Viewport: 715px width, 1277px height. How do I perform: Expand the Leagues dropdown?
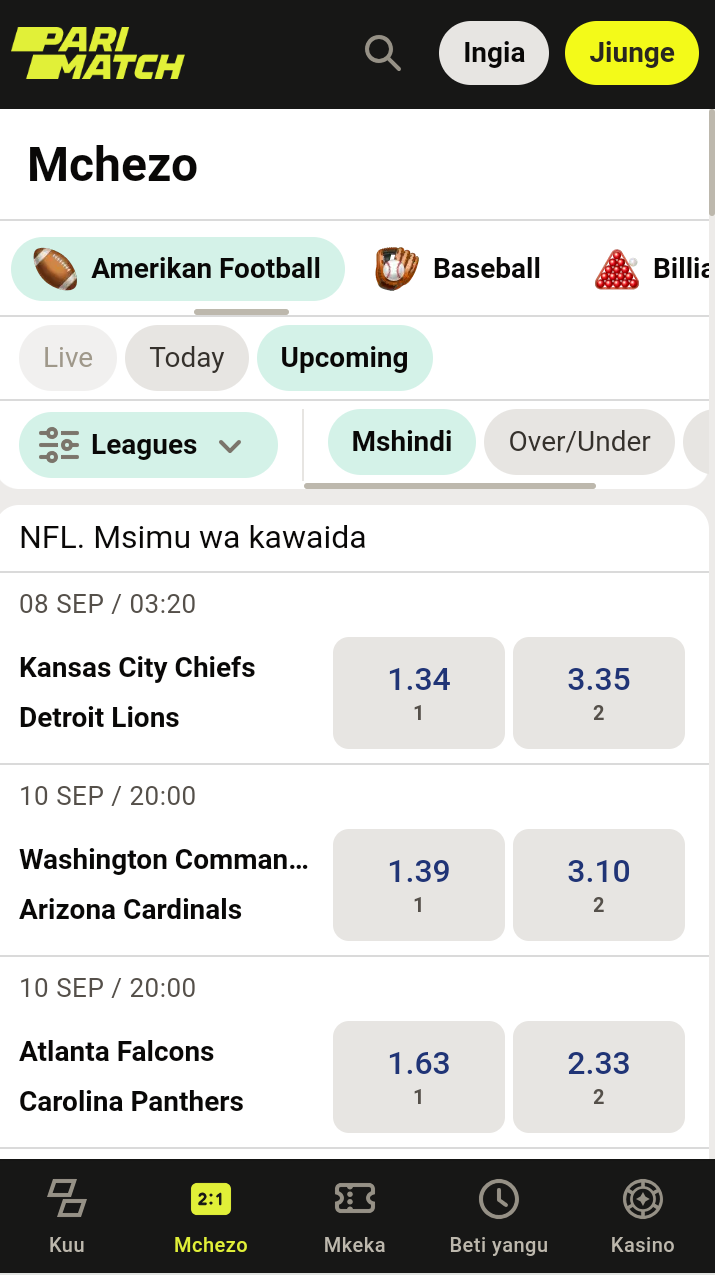click(x=148, y=445)
